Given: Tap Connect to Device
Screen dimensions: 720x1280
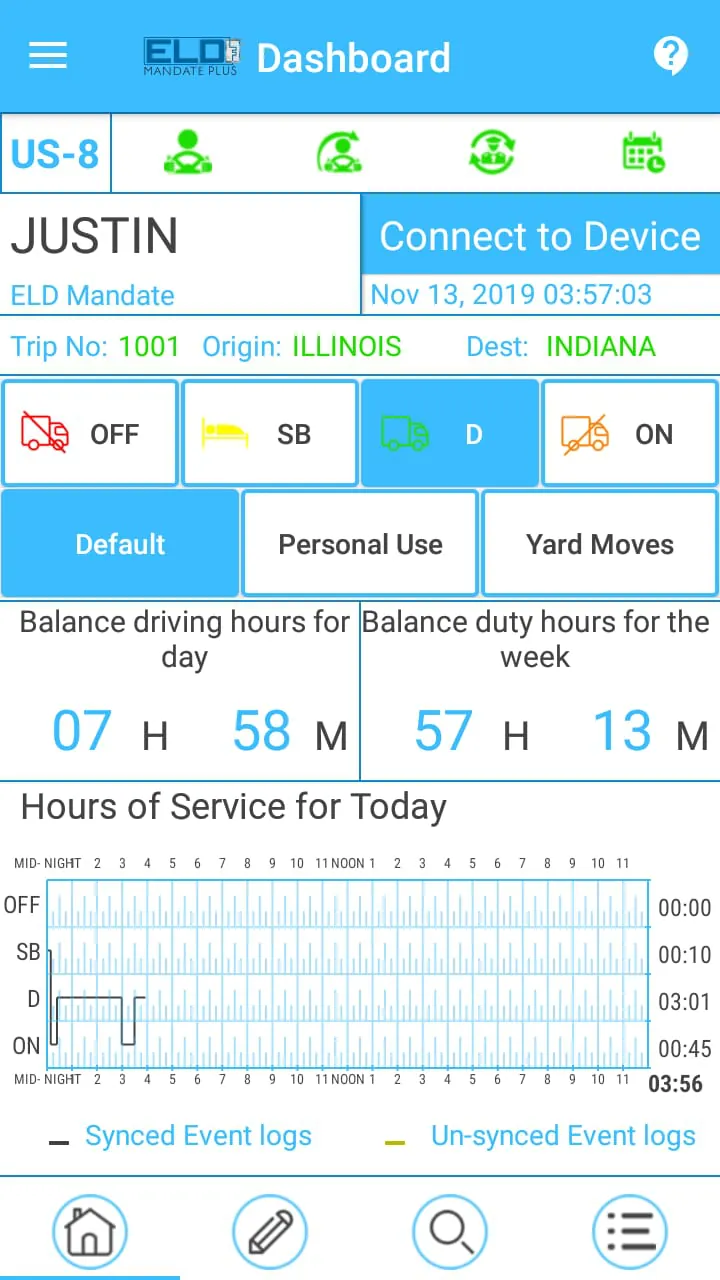Looking at the screenshot, I should pyautogui.click(x=539, y=236).
